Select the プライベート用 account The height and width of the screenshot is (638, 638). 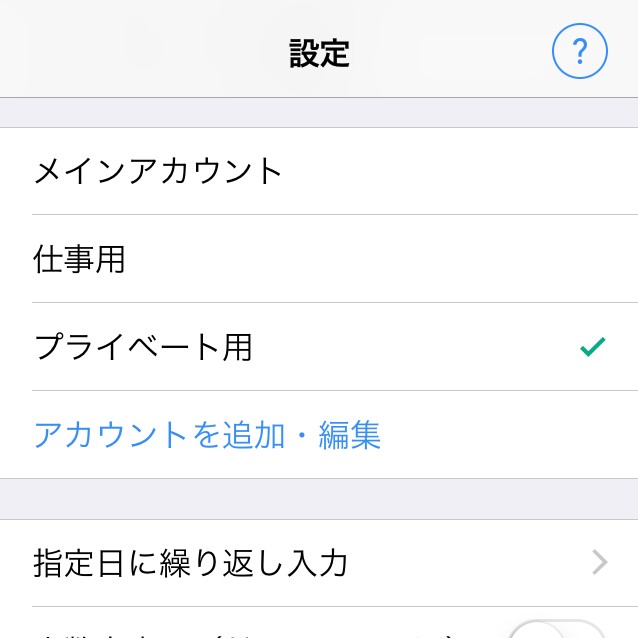point(143,347)
